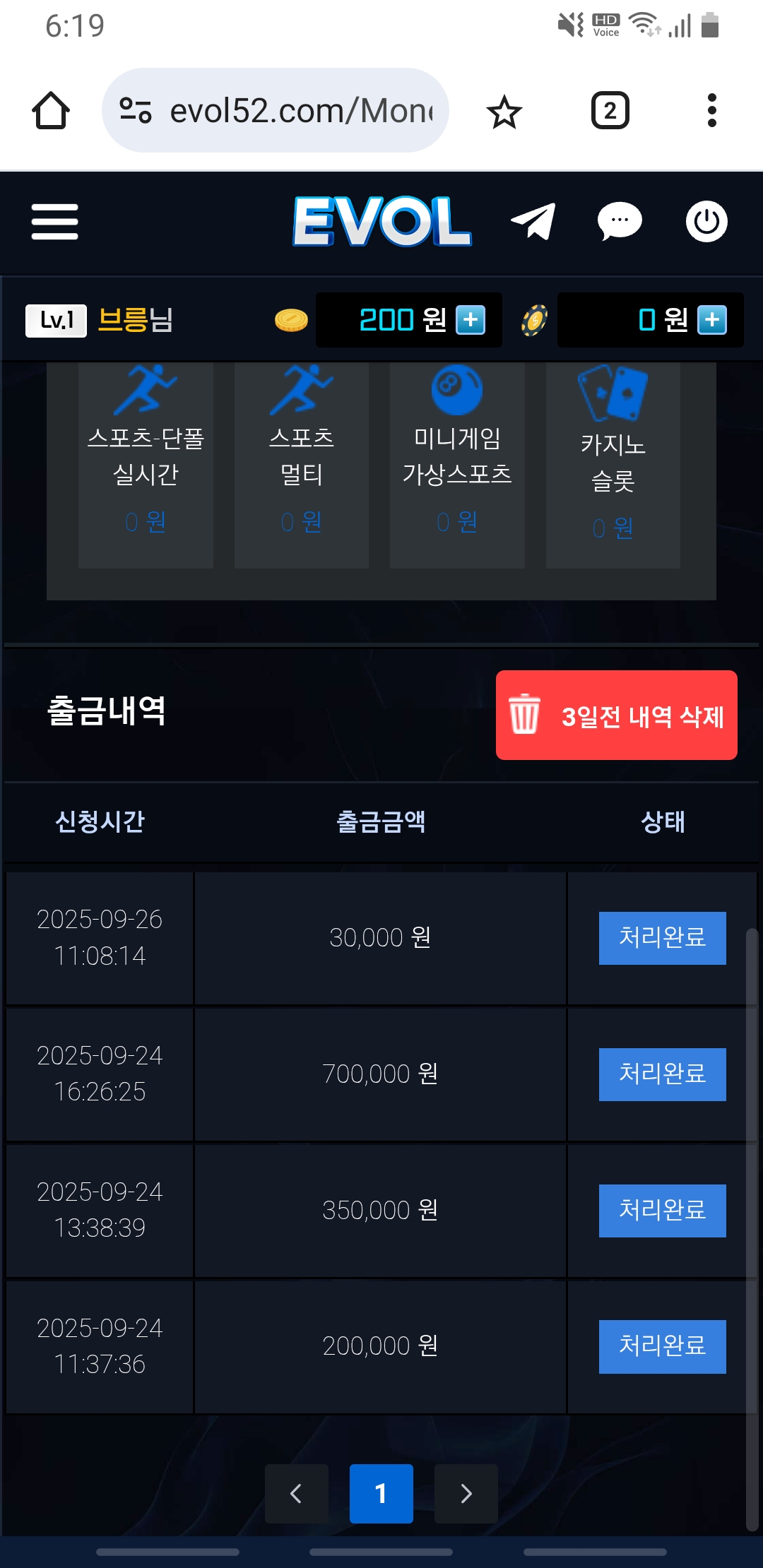Tap the power logout icon
Viewport: 763px width, 1568px height.
706,222
